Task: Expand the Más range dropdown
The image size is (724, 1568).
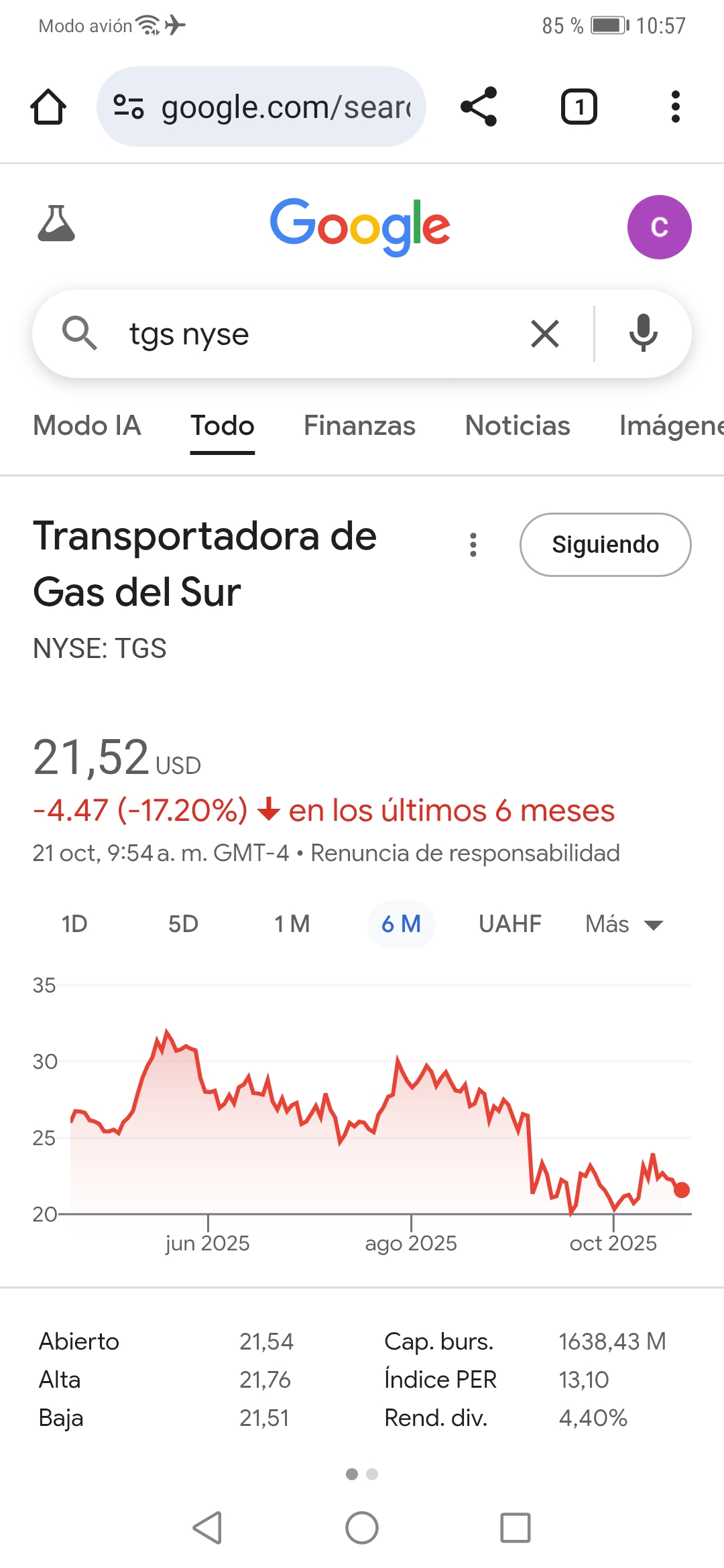Action: coord(623,925)
